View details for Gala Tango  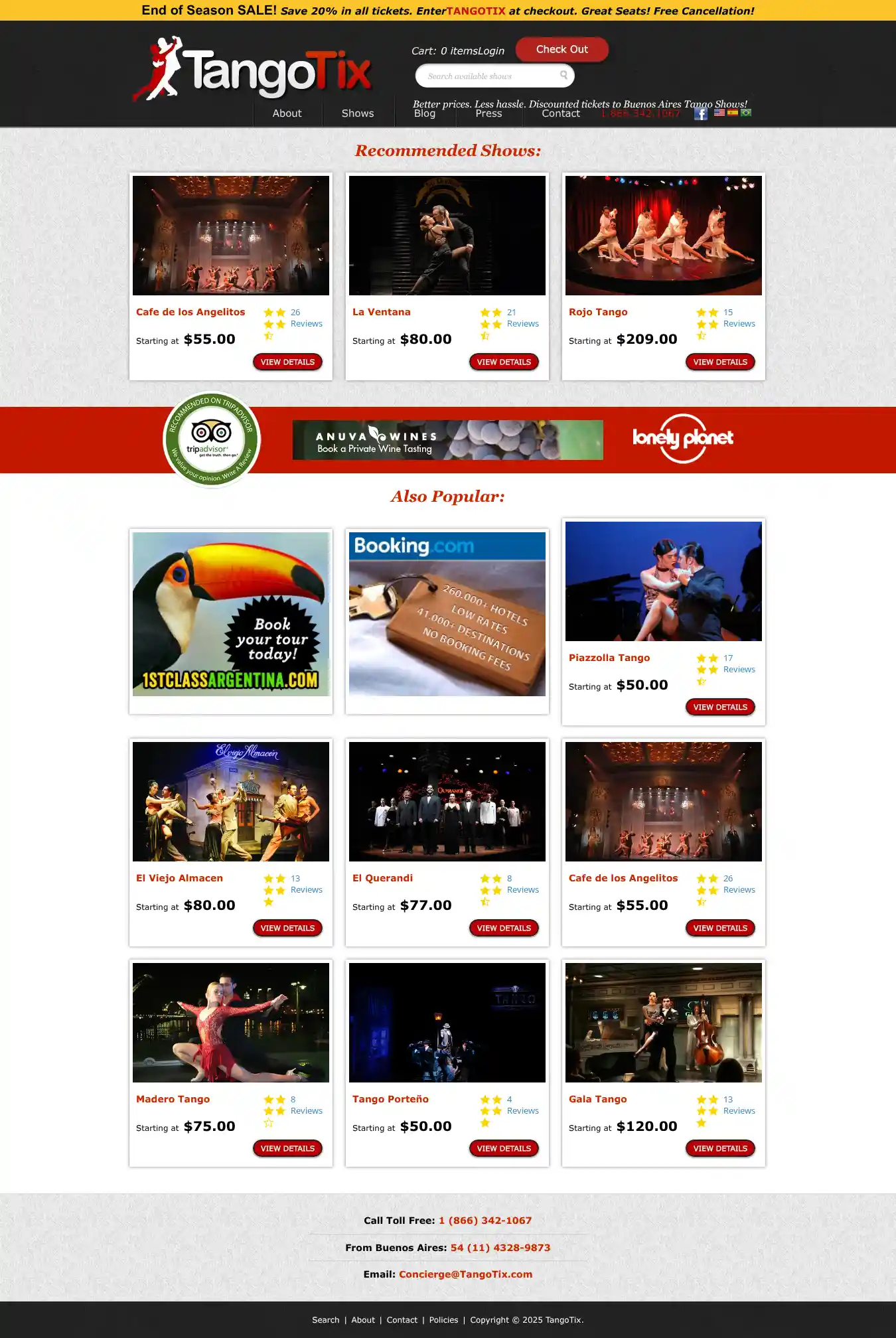tap(719, 1149)
